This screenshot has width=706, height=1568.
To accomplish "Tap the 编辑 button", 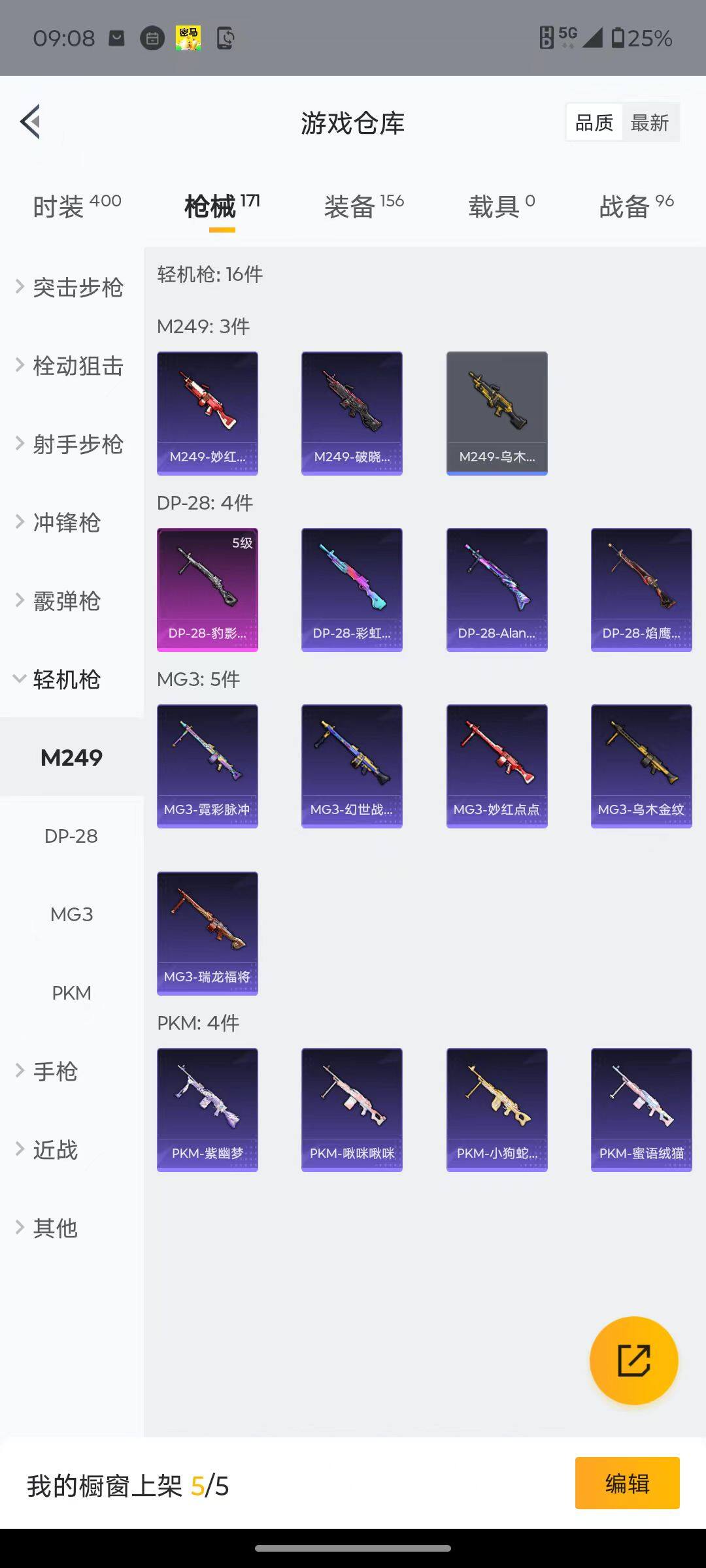I will pos(627,1483).
